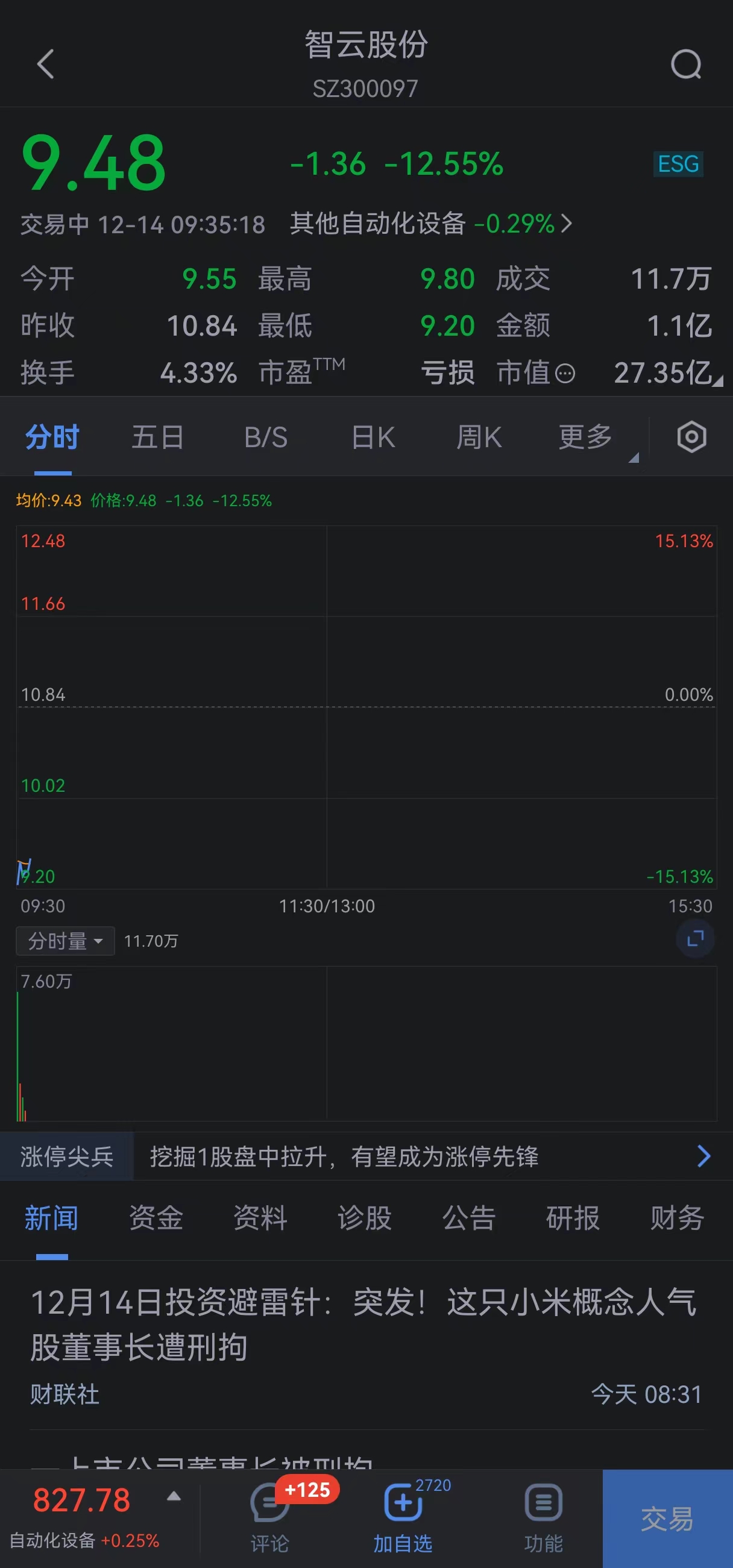Switch to the 资金 tab
The image size is (733, 1568).
coord(156,1218)
